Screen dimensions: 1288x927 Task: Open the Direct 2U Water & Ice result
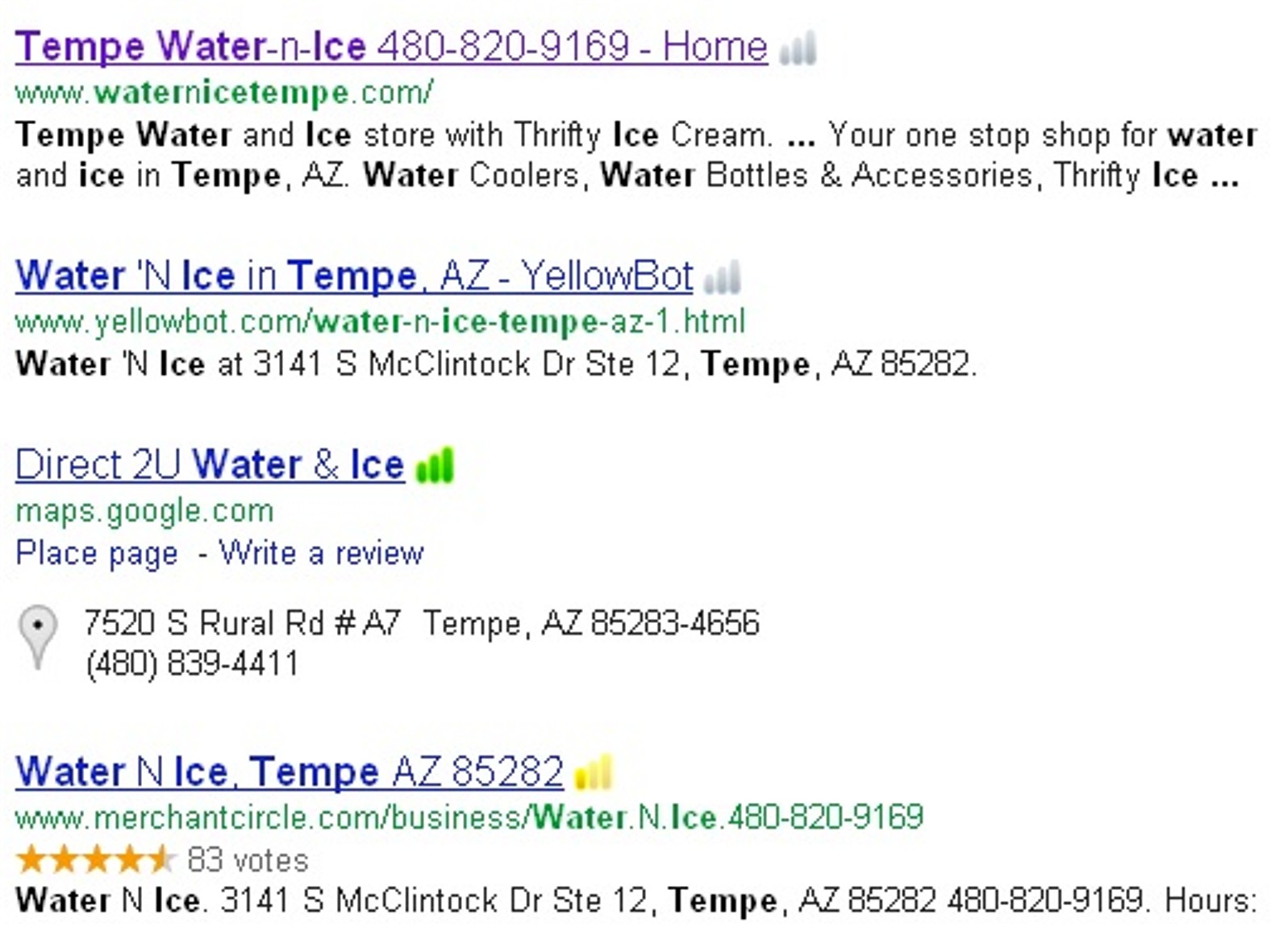coord(209,465)
